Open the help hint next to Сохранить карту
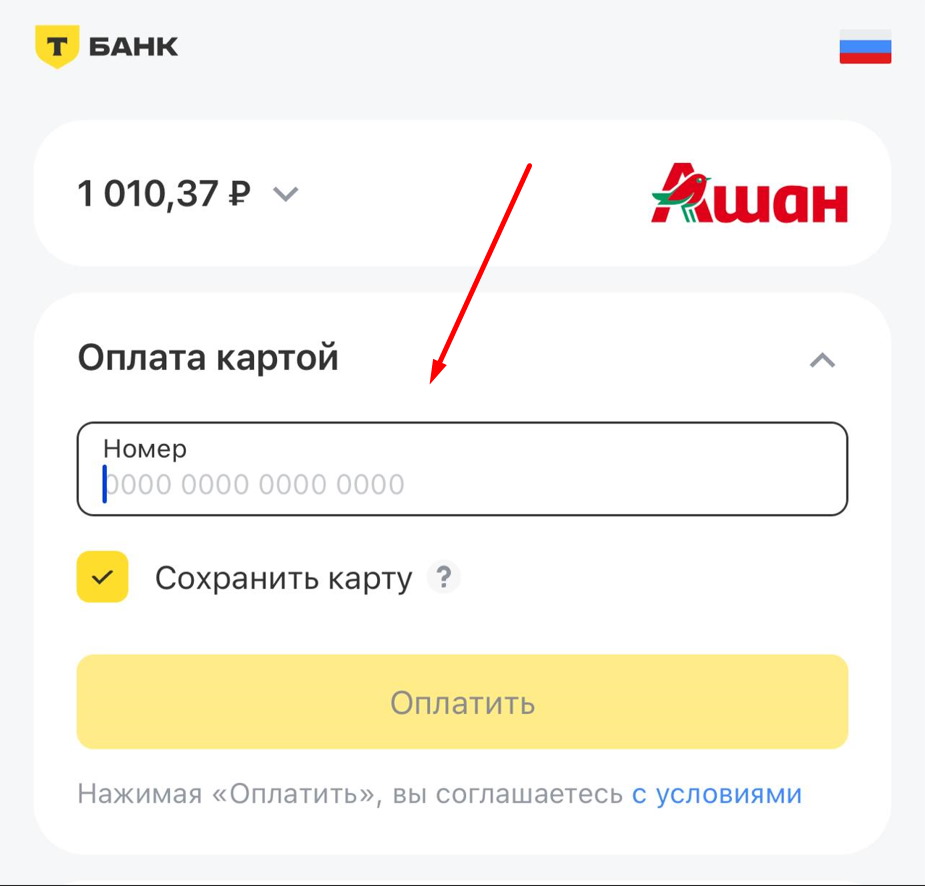The width and height of the screenshot is (925, 886). 444,577
